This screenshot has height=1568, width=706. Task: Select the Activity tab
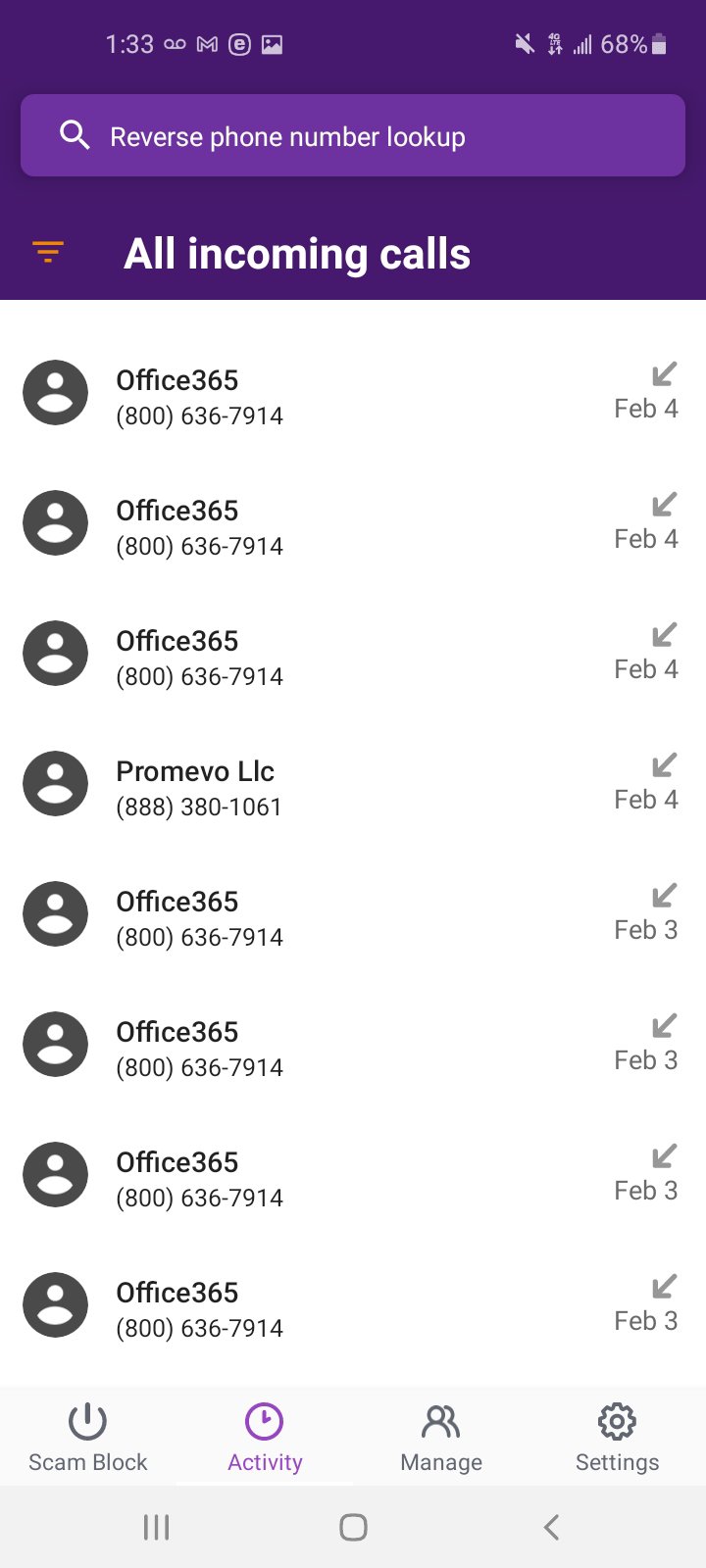point(265,1437)
